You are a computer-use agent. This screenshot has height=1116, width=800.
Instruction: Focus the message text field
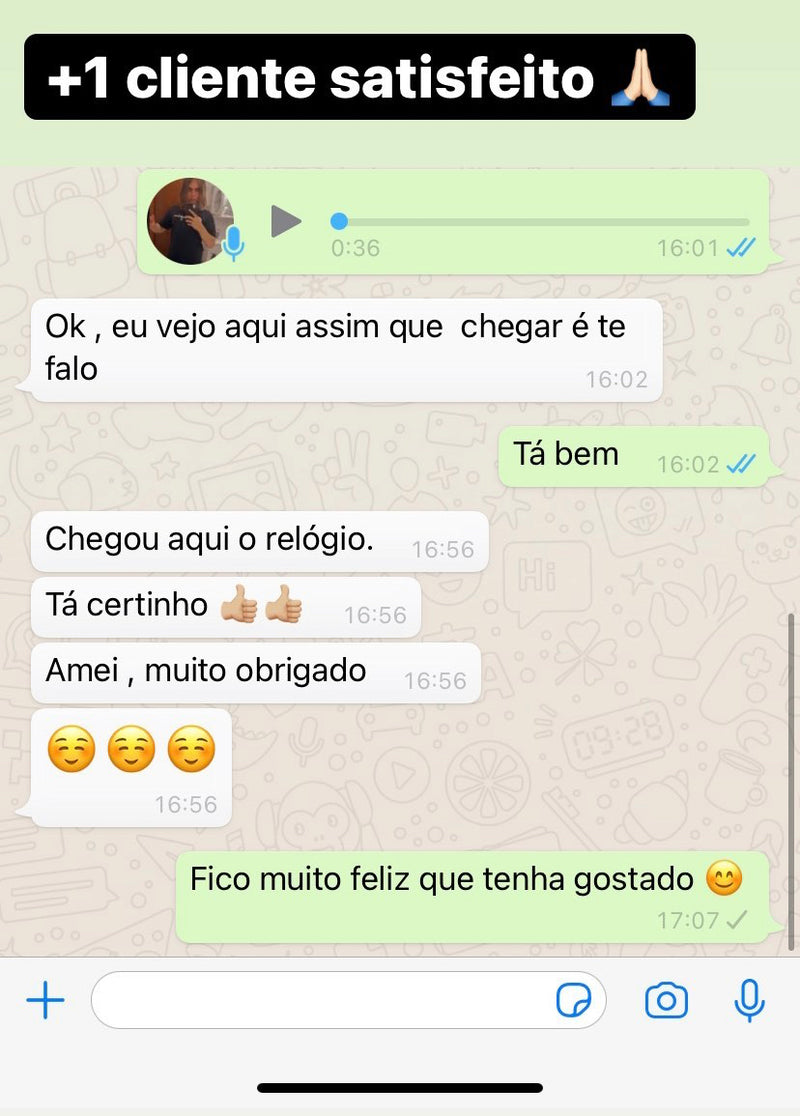(x=320, y=1000)
